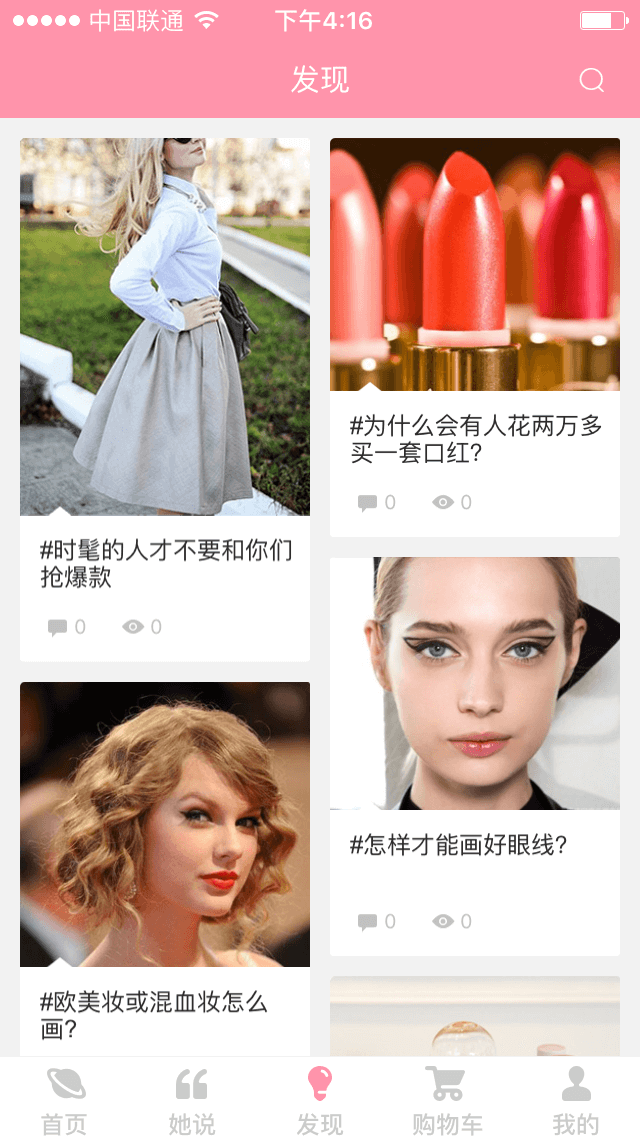
Task: Open the search icon in header
Action: click(592, 80)
